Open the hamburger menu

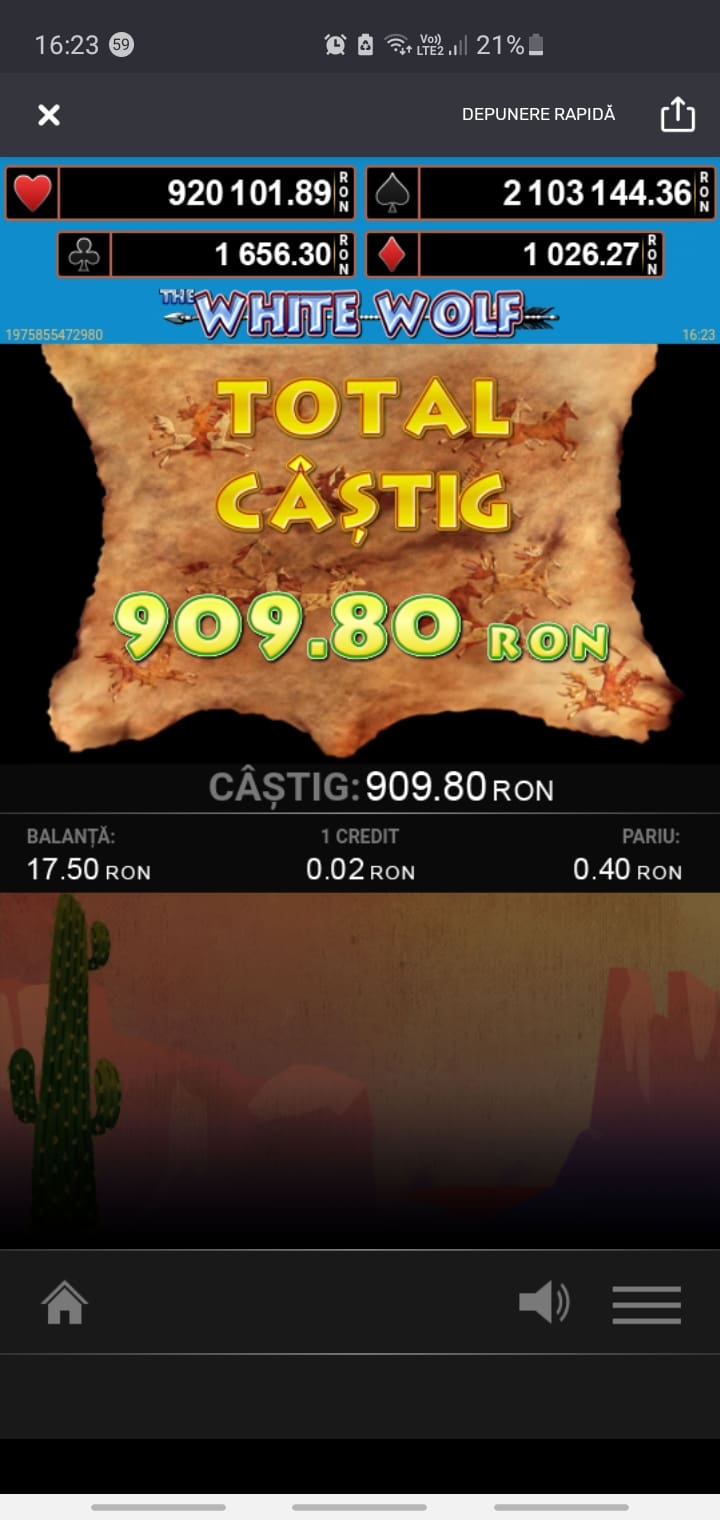(x=647, y=1304)
